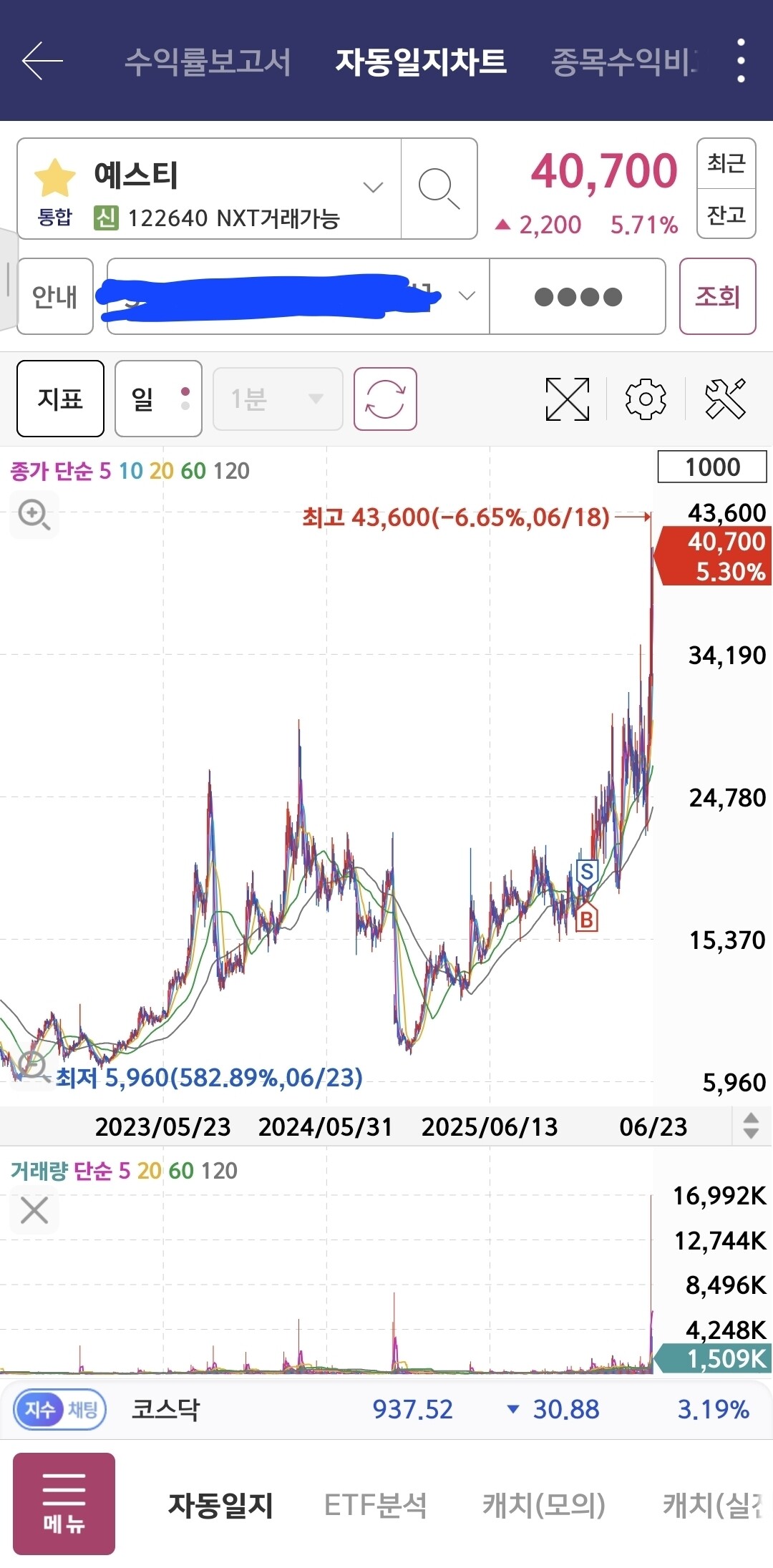The height and width of the screenshot is (1568, 773).
Task: Open stock search with magnifier icon
Action: pyautogui.click(x=439, y=188)
